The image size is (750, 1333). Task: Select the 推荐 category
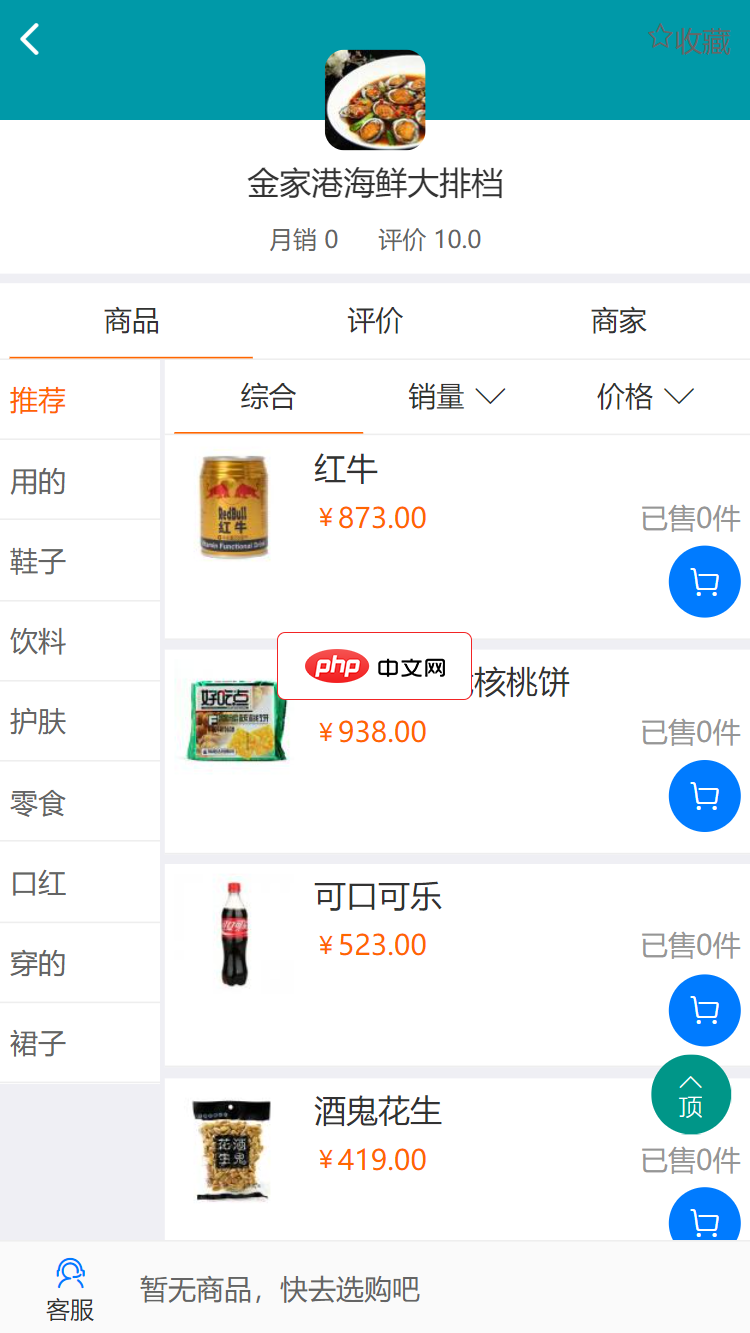(37, 400)
